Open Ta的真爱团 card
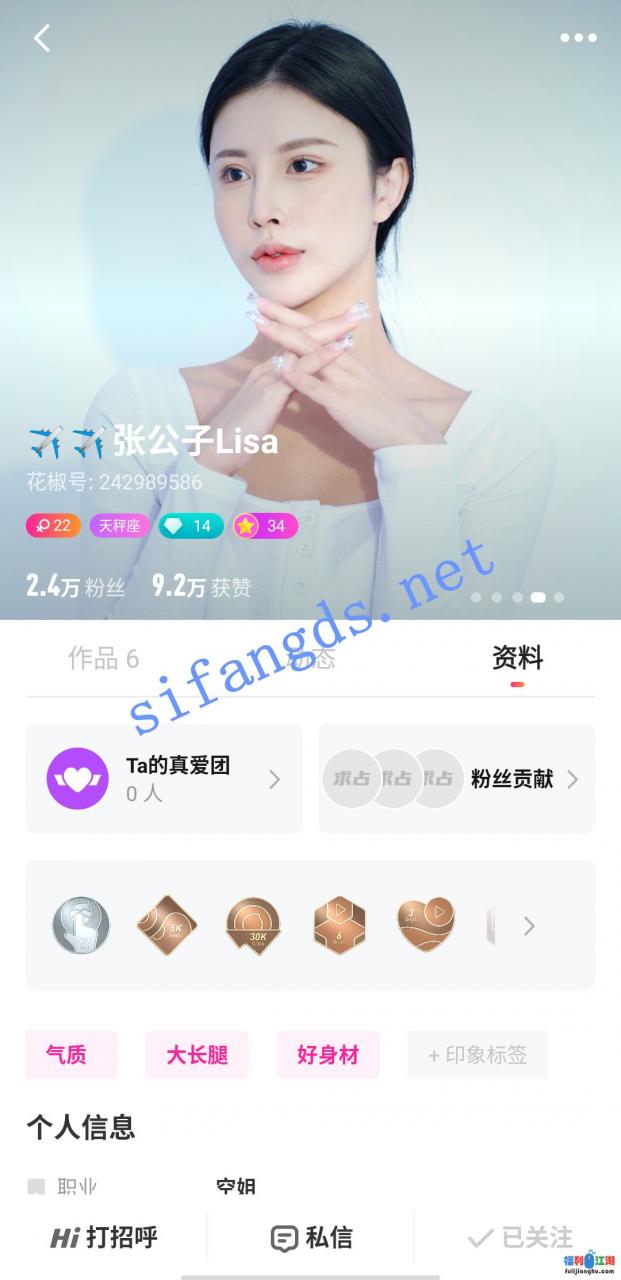Screen dimensions: 621x1280 click(164, 779)
